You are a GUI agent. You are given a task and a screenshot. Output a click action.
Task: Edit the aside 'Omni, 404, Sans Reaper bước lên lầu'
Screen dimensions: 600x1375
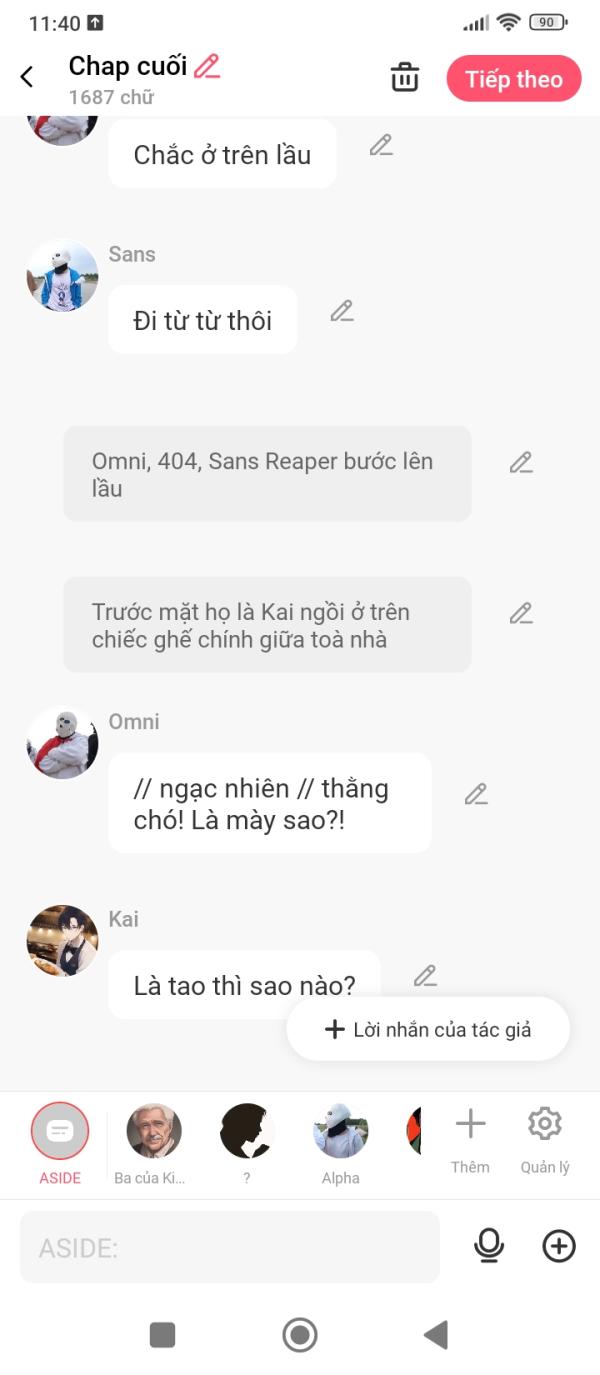pyautogui.click(x=520, y=463)
